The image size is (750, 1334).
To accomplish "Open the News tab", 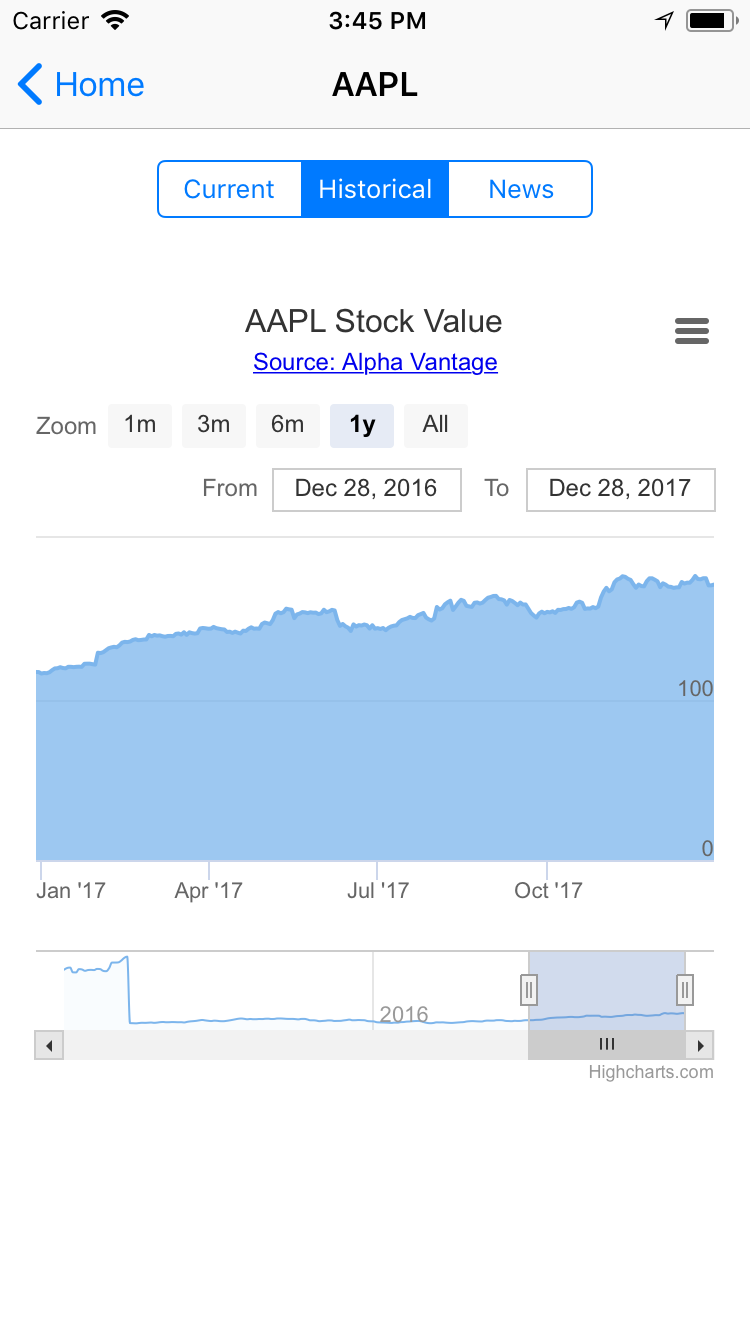I will [521, 189].
